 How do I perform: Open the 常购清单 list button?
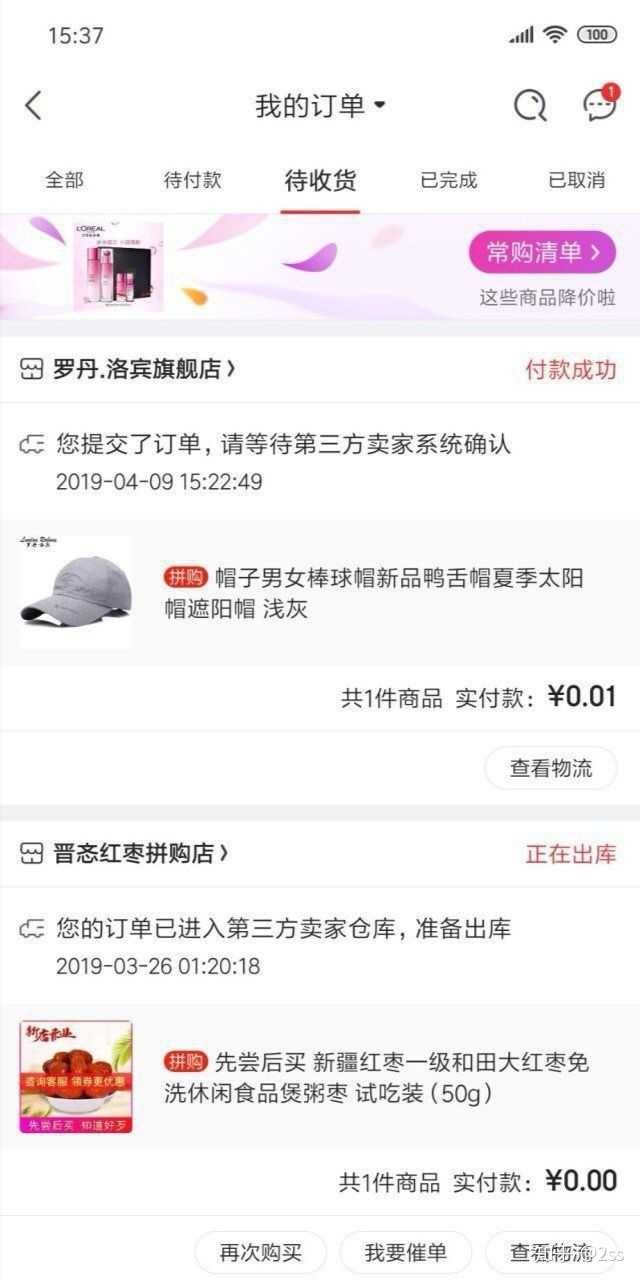542,252
